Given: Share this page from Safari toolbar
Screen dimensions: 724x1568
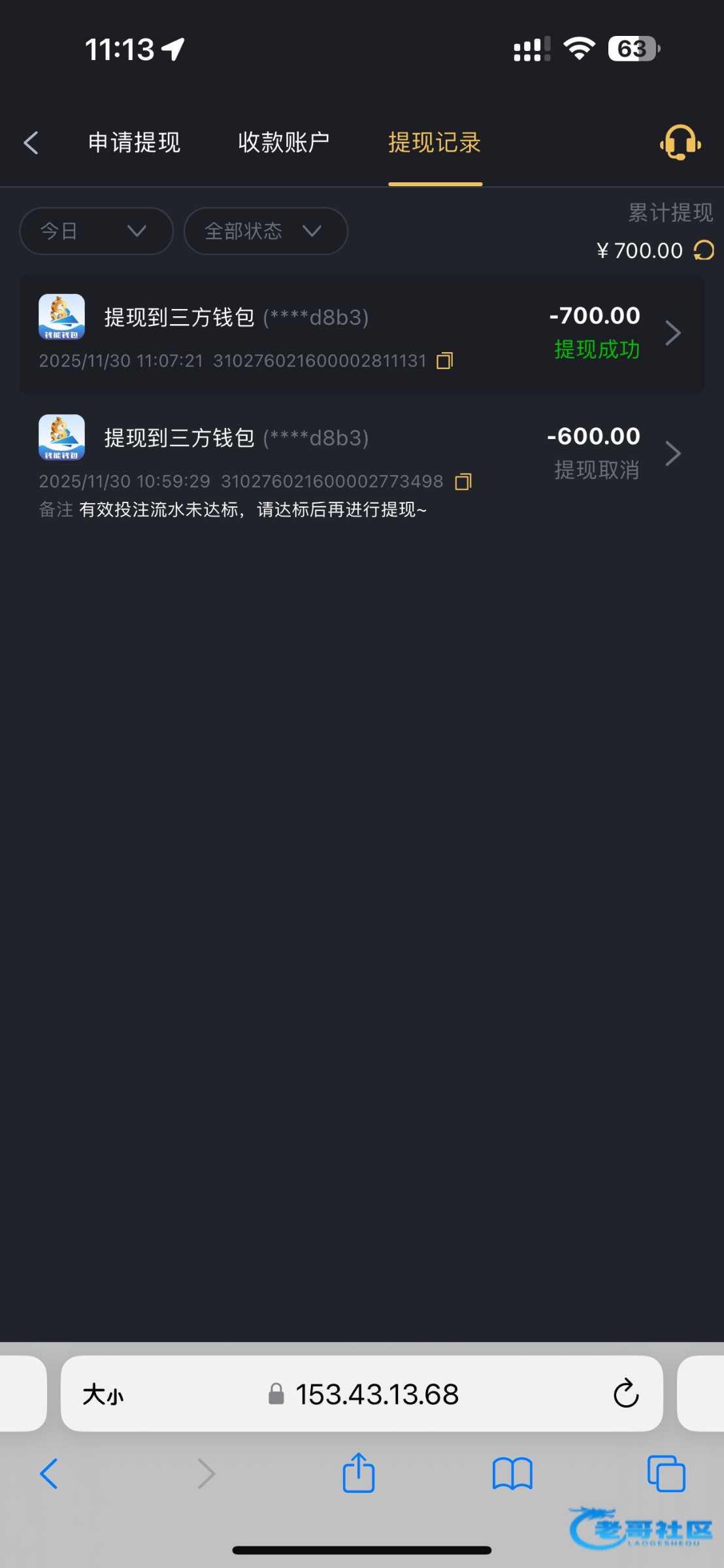Looking at the screenshot, I should (x=359, y=1473).
